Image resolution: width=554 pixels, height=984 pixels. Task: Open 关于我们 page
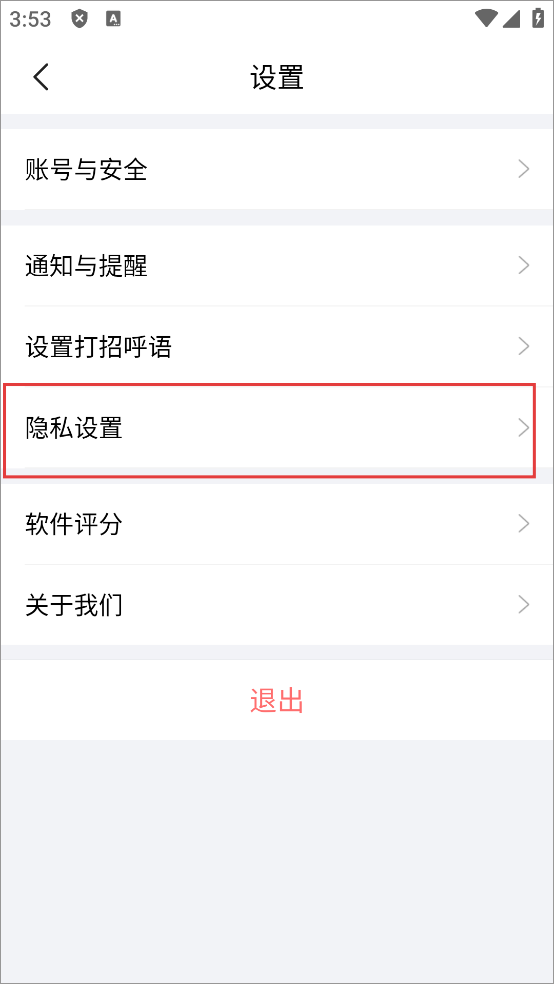tap(277, 605)
